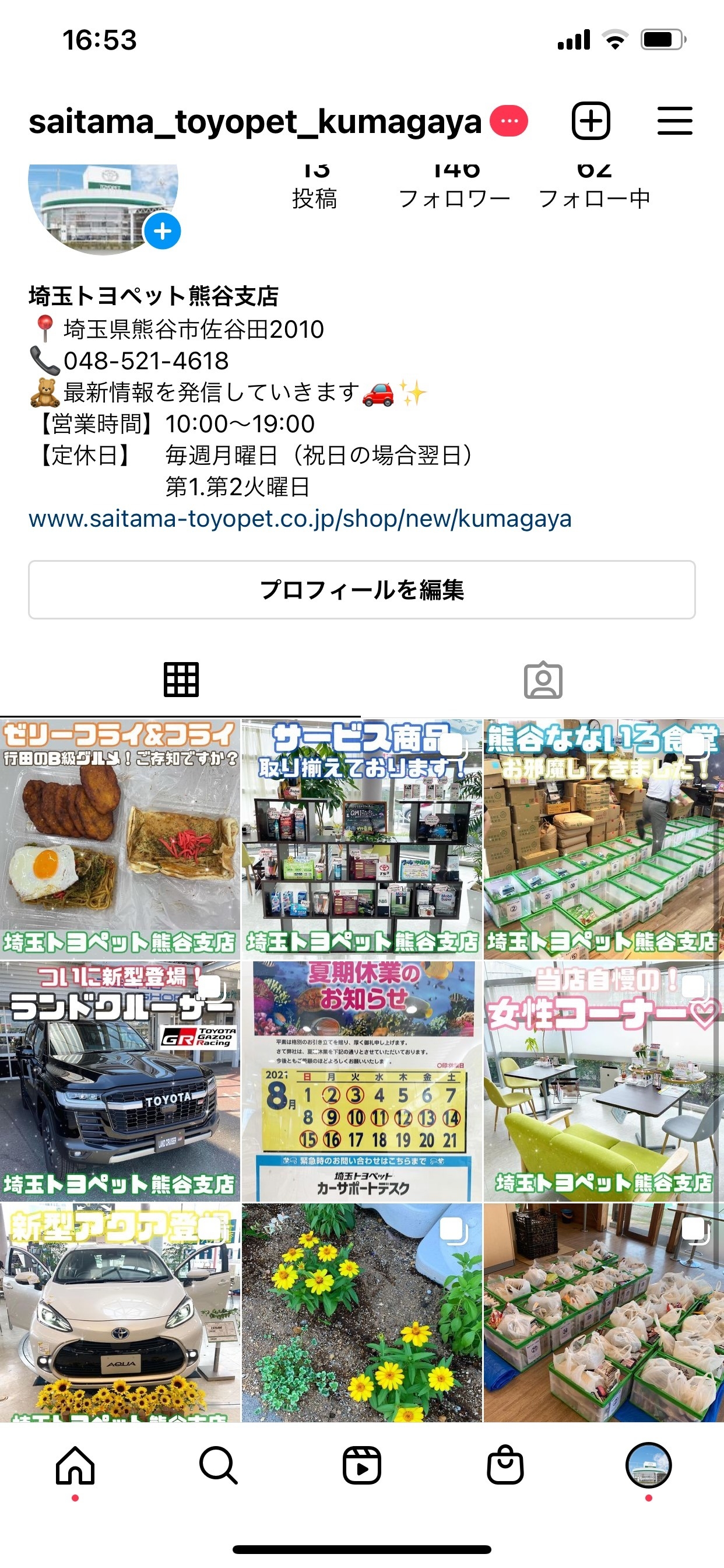724x1568 pixels.
Task: Open the 夏期休業のお知らせ post
Action: 361,1081
